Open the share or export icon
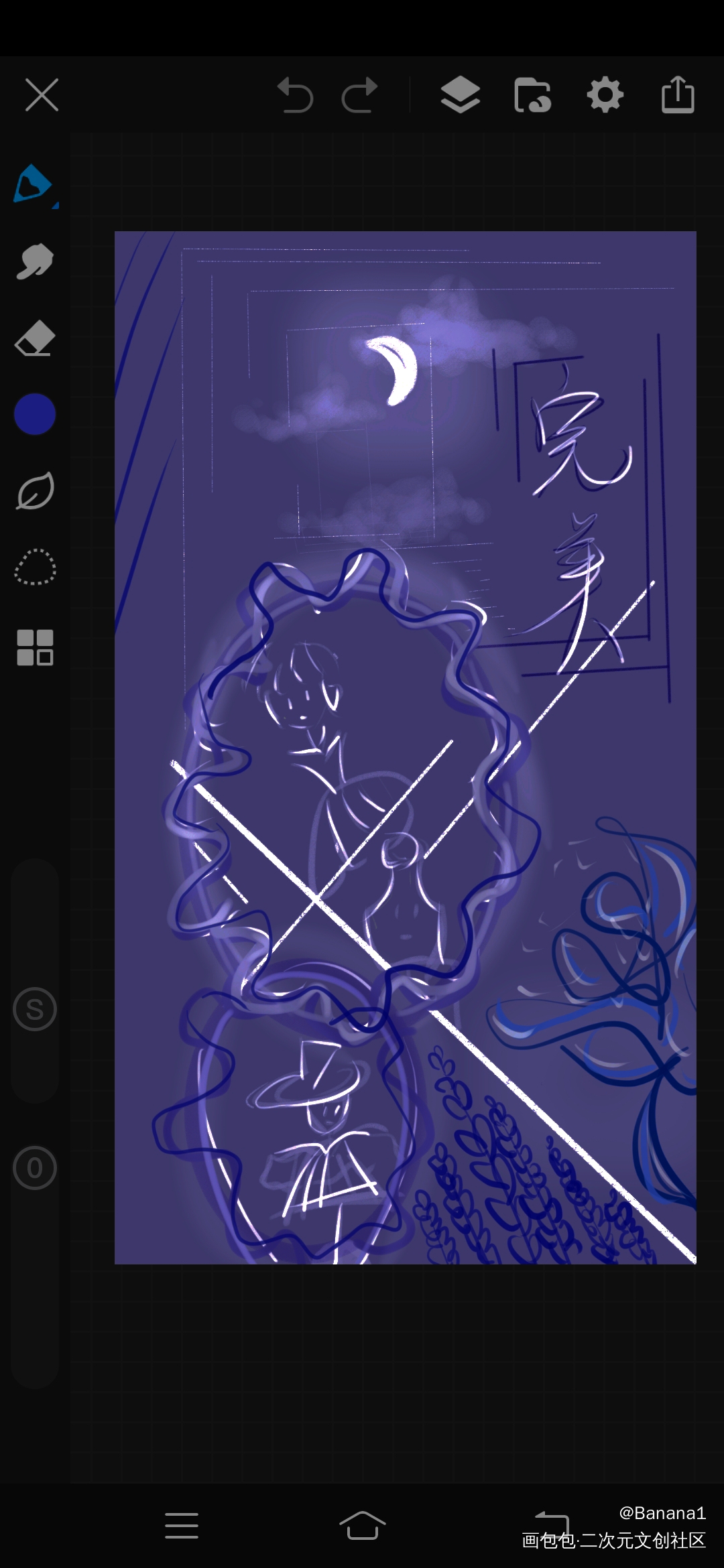 click(678, 94)
